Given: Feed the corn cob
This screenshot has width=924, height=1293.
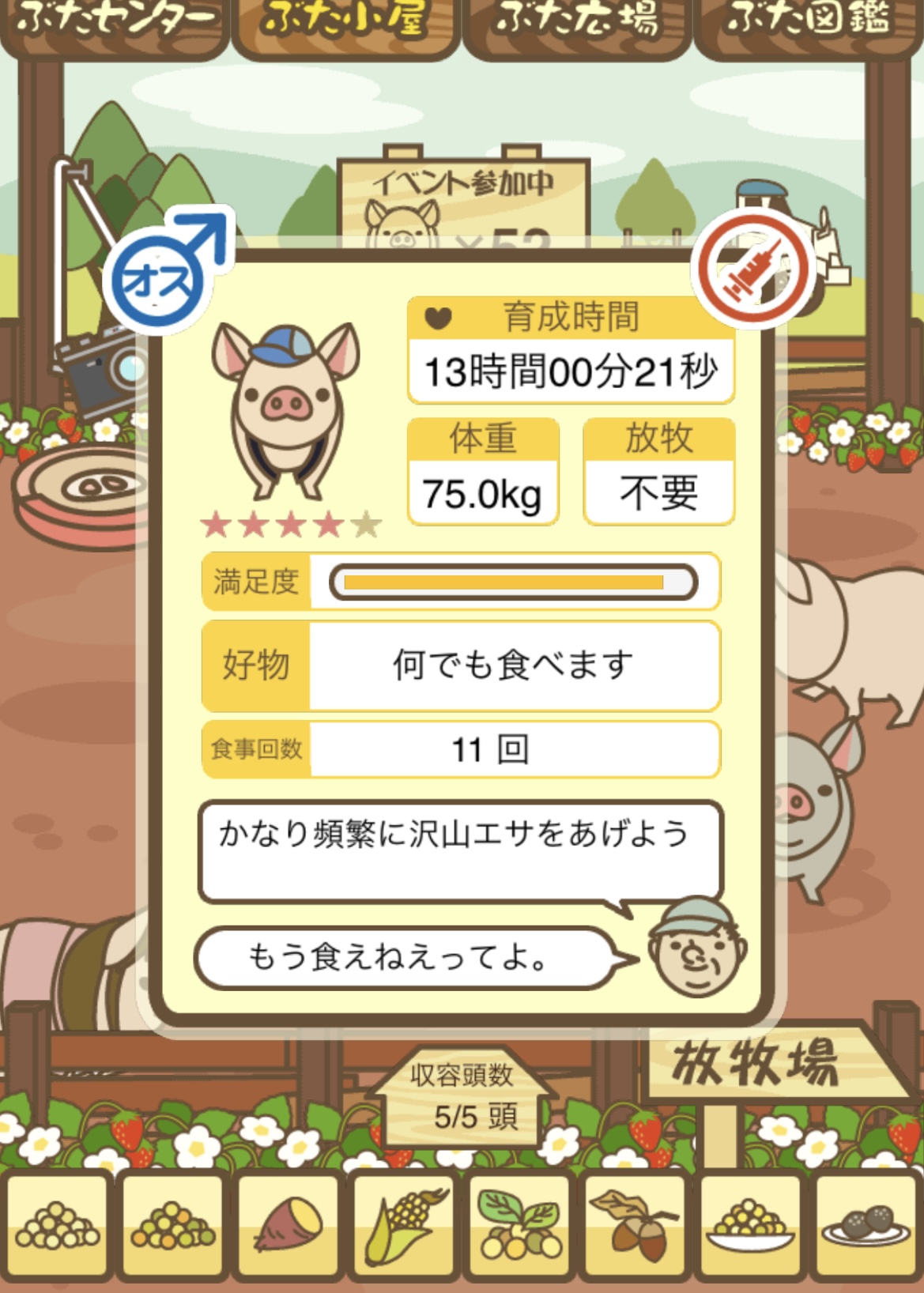Looking at the screenshot, I should pyautogui.click(x=405, y=1225).
